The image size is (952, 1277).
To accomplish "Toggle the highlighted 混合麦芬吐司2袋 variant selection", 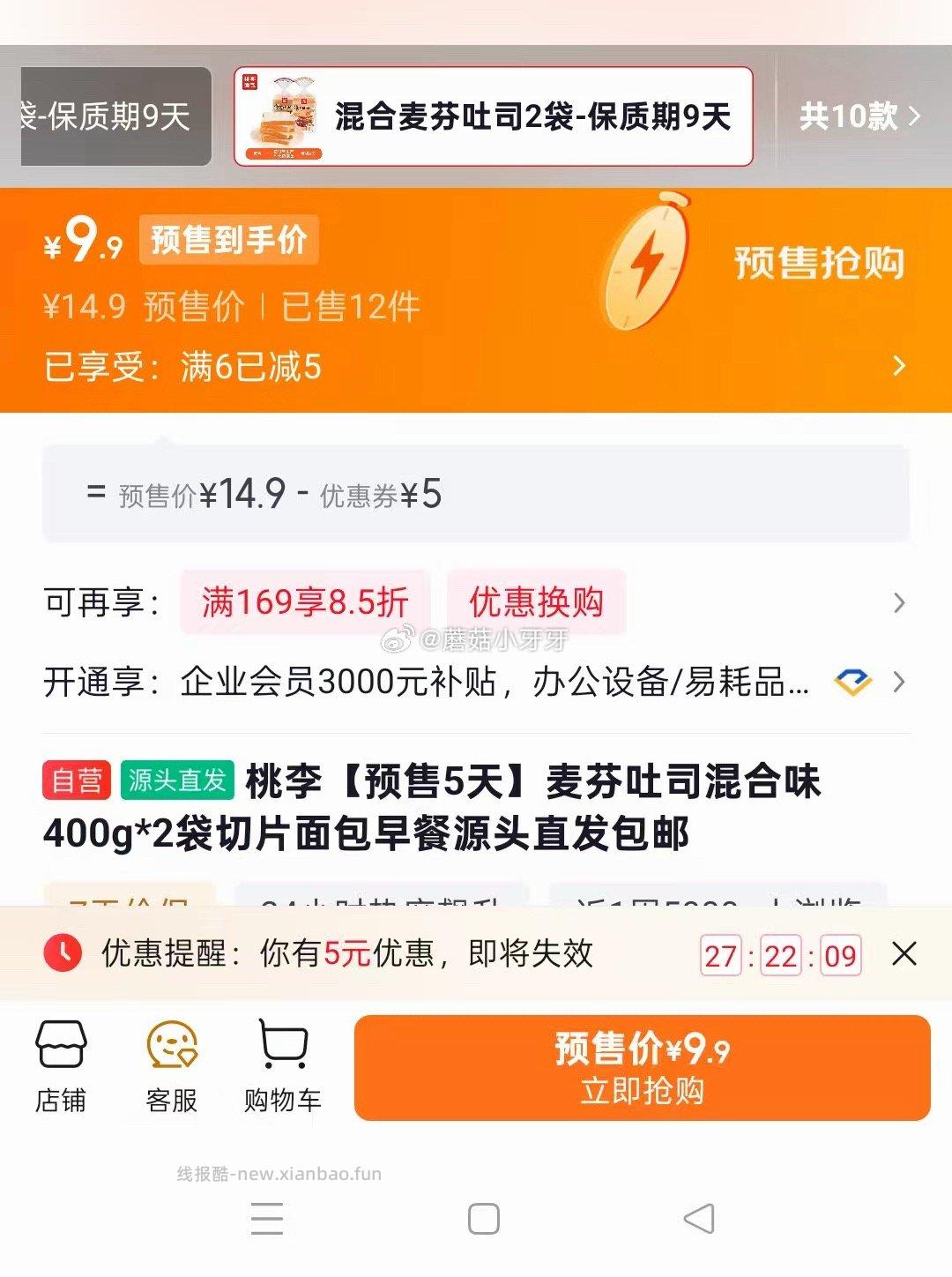I will (x=494, y=116).
